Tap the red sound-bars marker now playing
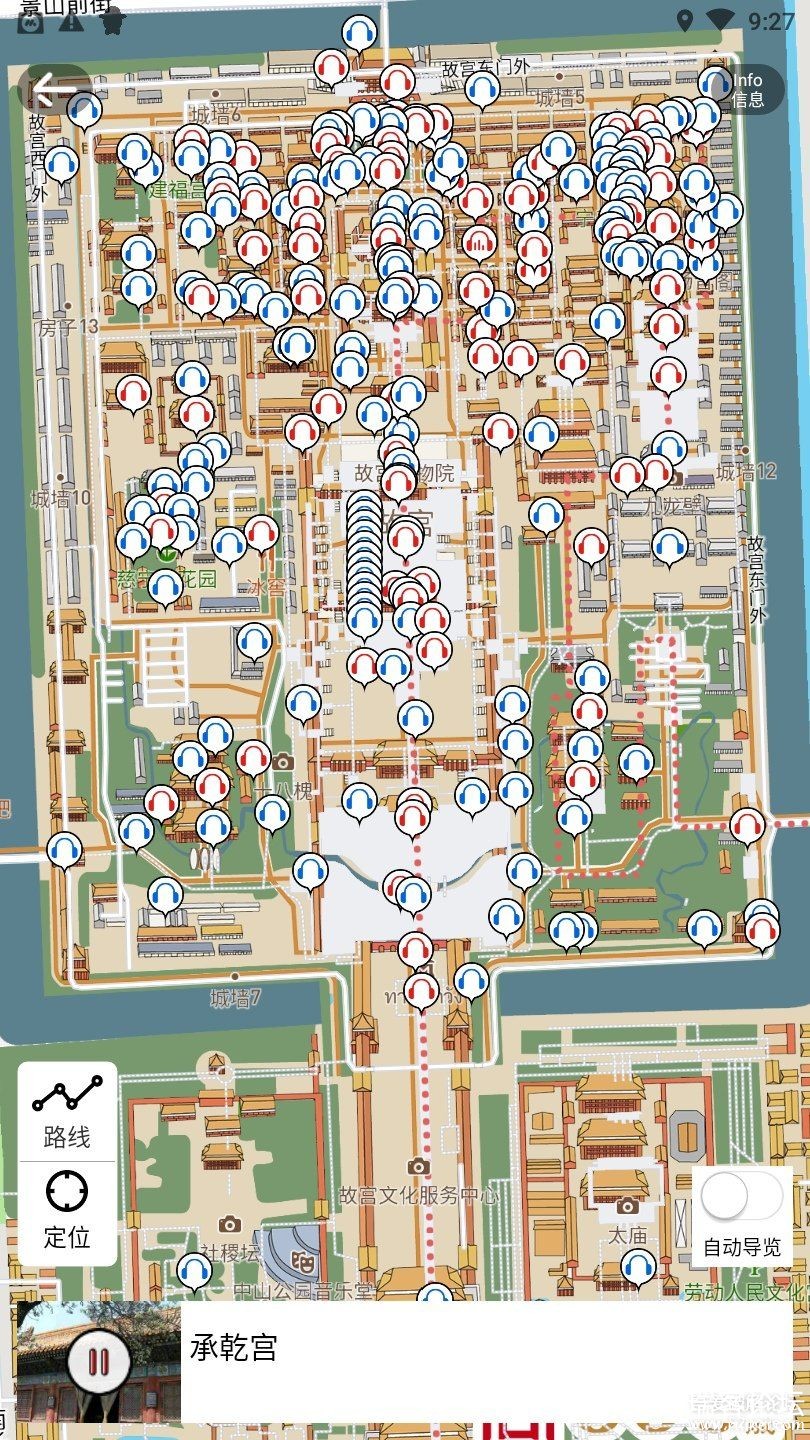This screenshot has height=1440, width=810. [x=481, y=241]
